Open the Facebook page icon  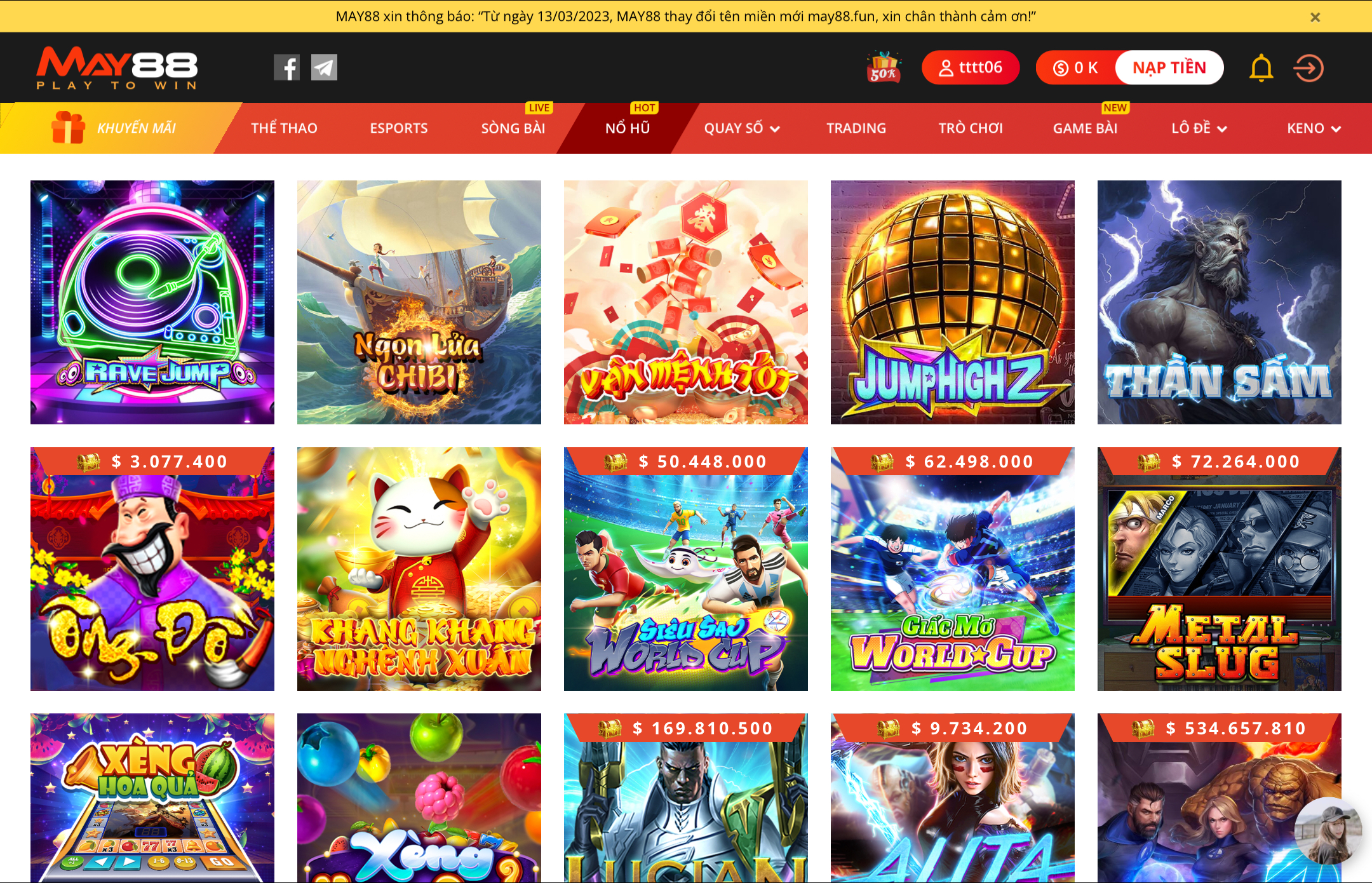pos(286,67)
